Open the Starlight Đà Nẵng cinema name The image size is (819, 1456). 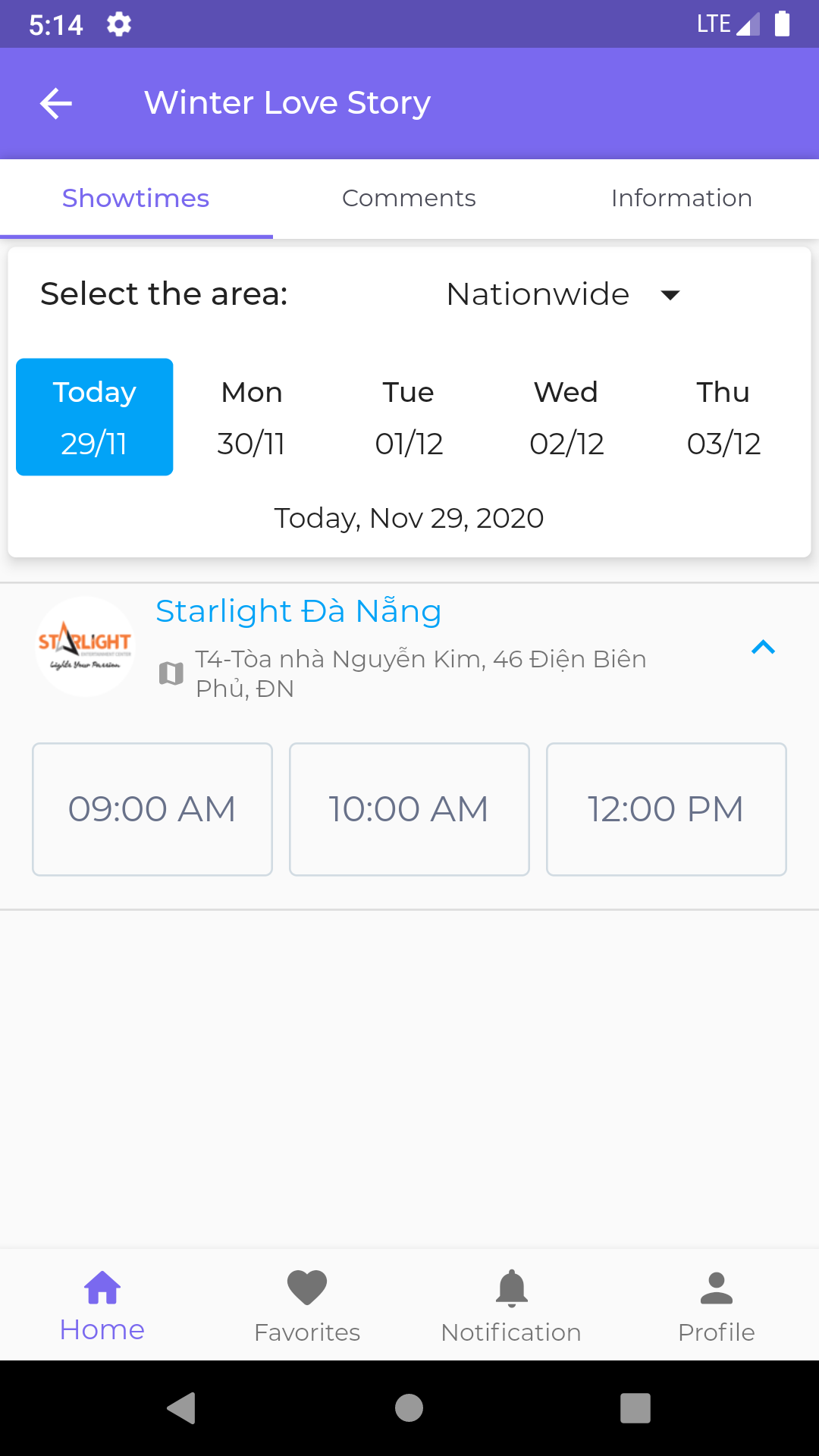pyautogui.click(x=298, y=611)
